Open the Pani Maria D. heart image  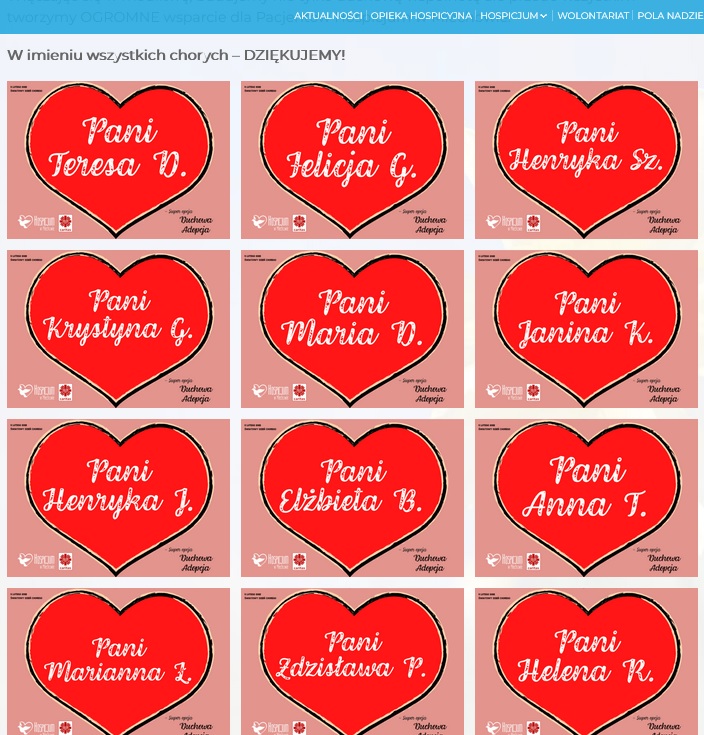coord(352,329)
